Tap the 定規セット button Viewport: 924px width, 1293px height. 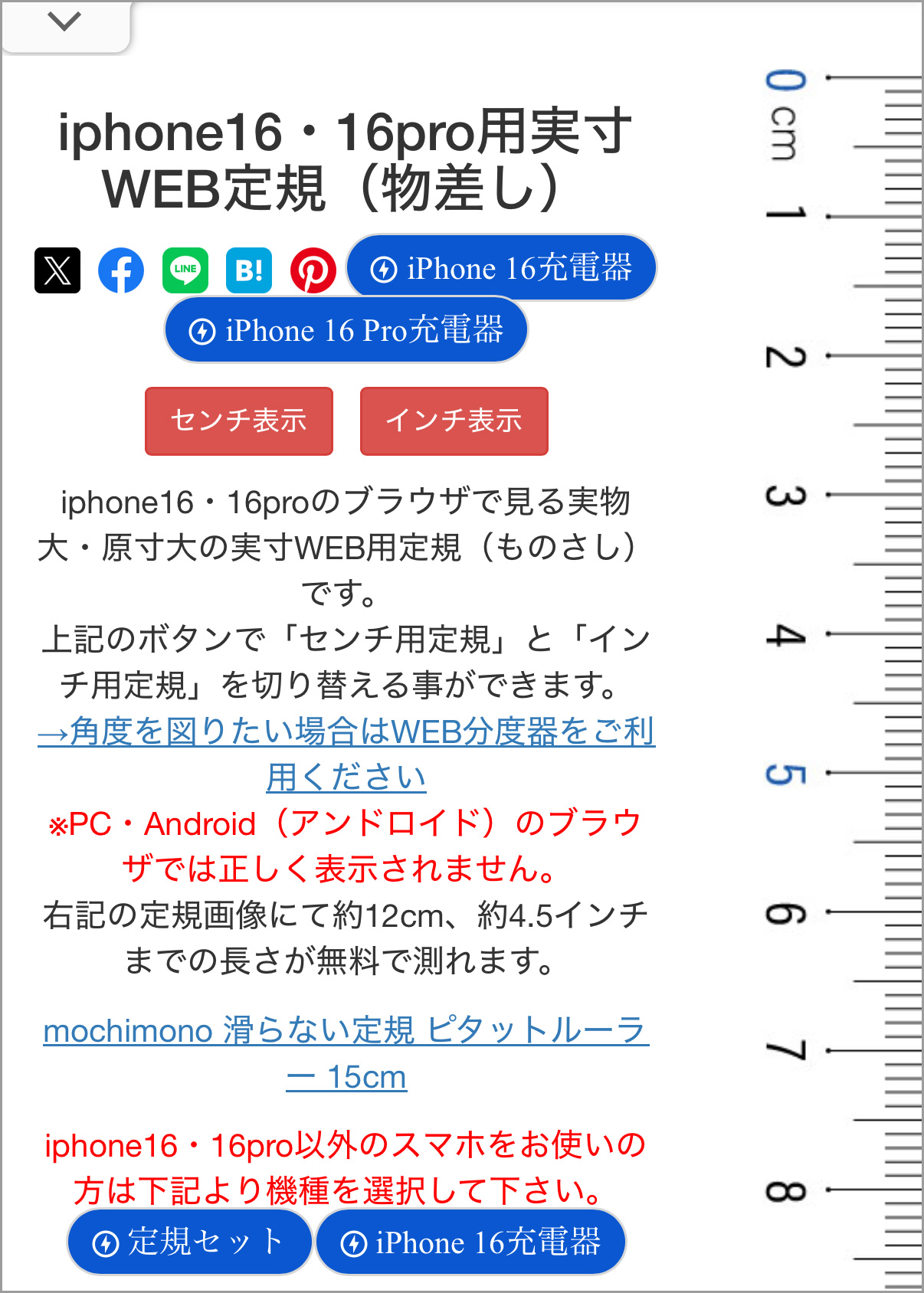click(x=188, y=1242)
